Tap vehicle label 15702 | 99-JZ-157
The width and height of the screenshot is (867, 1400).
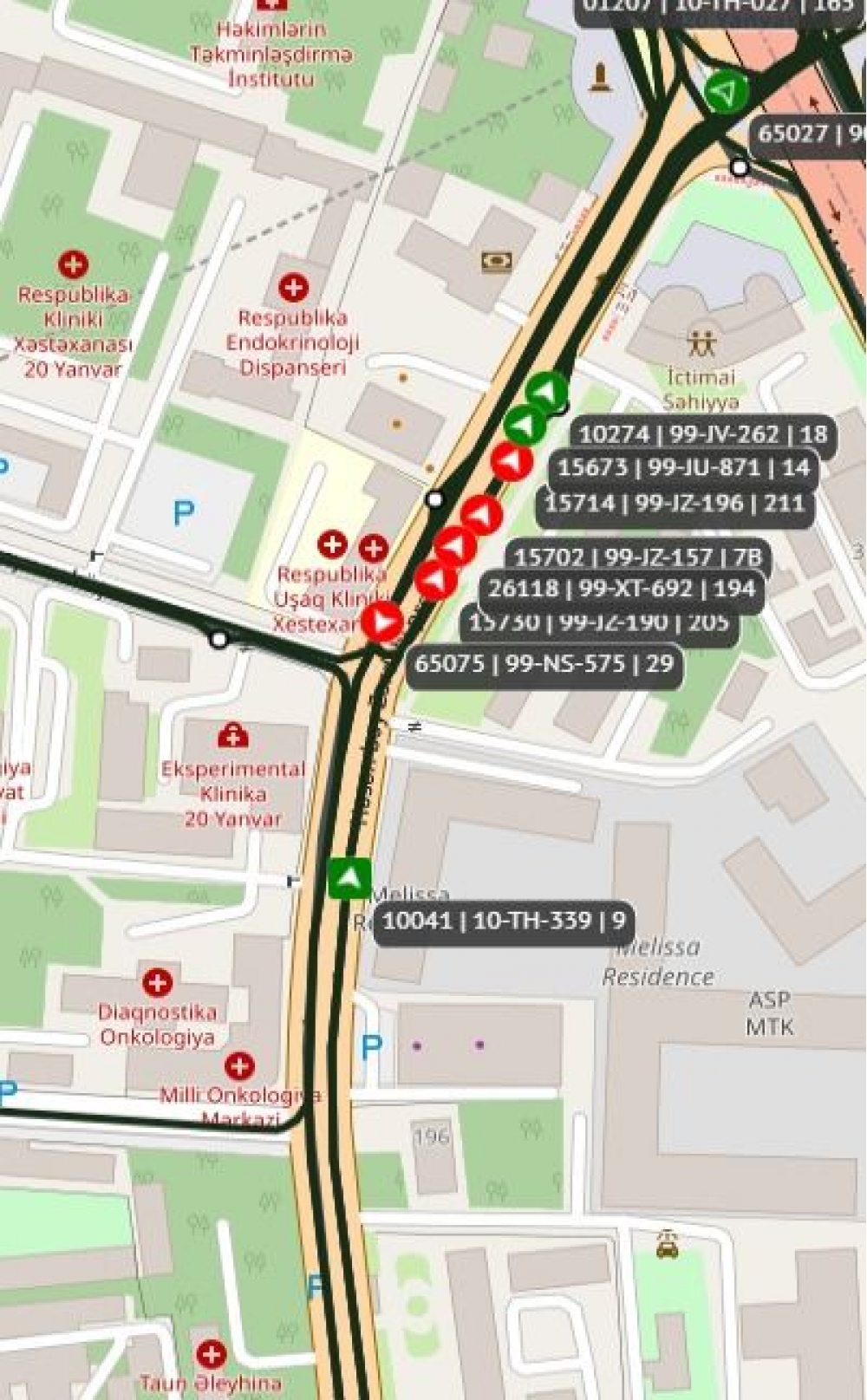(x=637, y=557)
